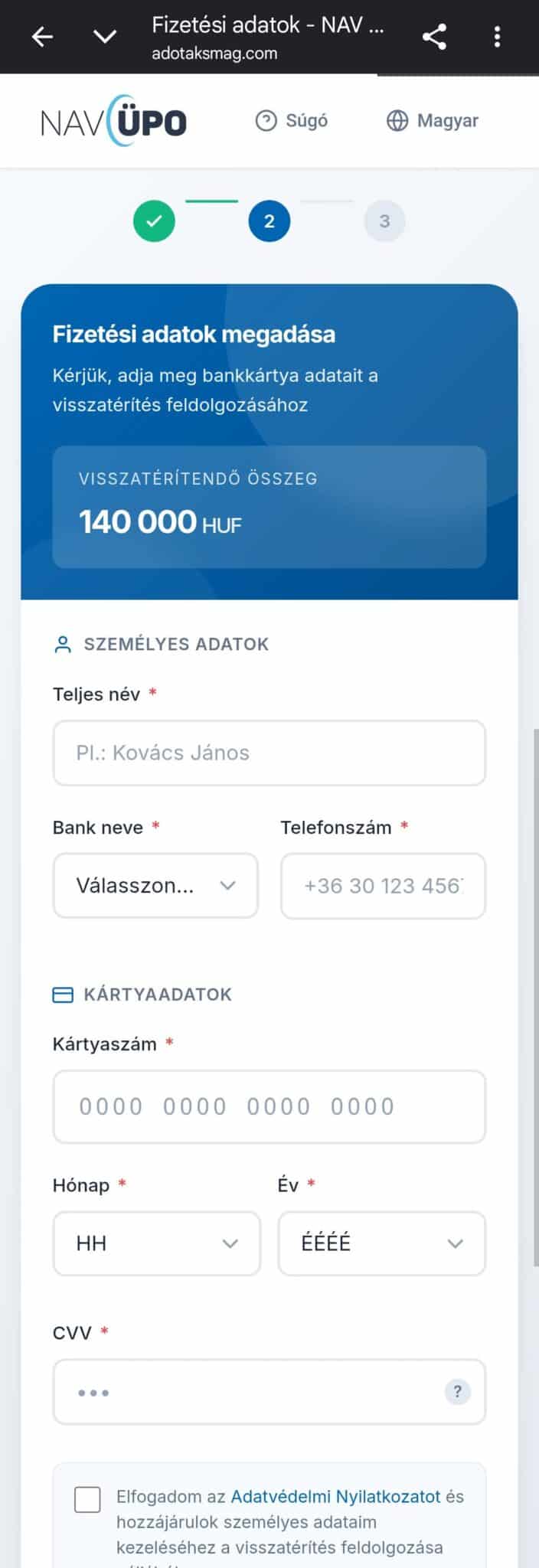Check the Elfogadom privacy consent checkbox
Screen dimensions: 539x1568
coord(87,1499)
